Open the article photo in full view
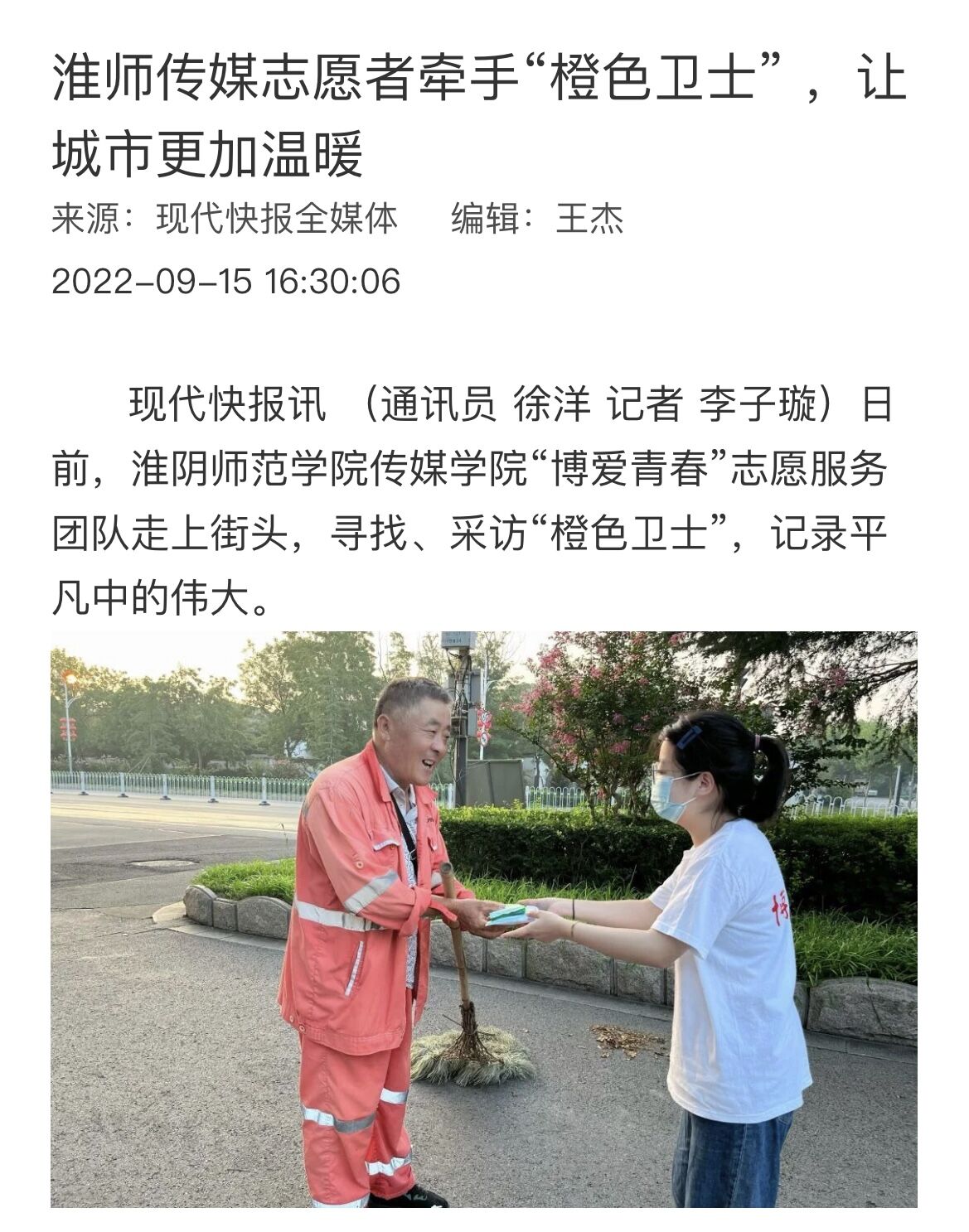This screenshot has width=969, height=1232. 484,918
